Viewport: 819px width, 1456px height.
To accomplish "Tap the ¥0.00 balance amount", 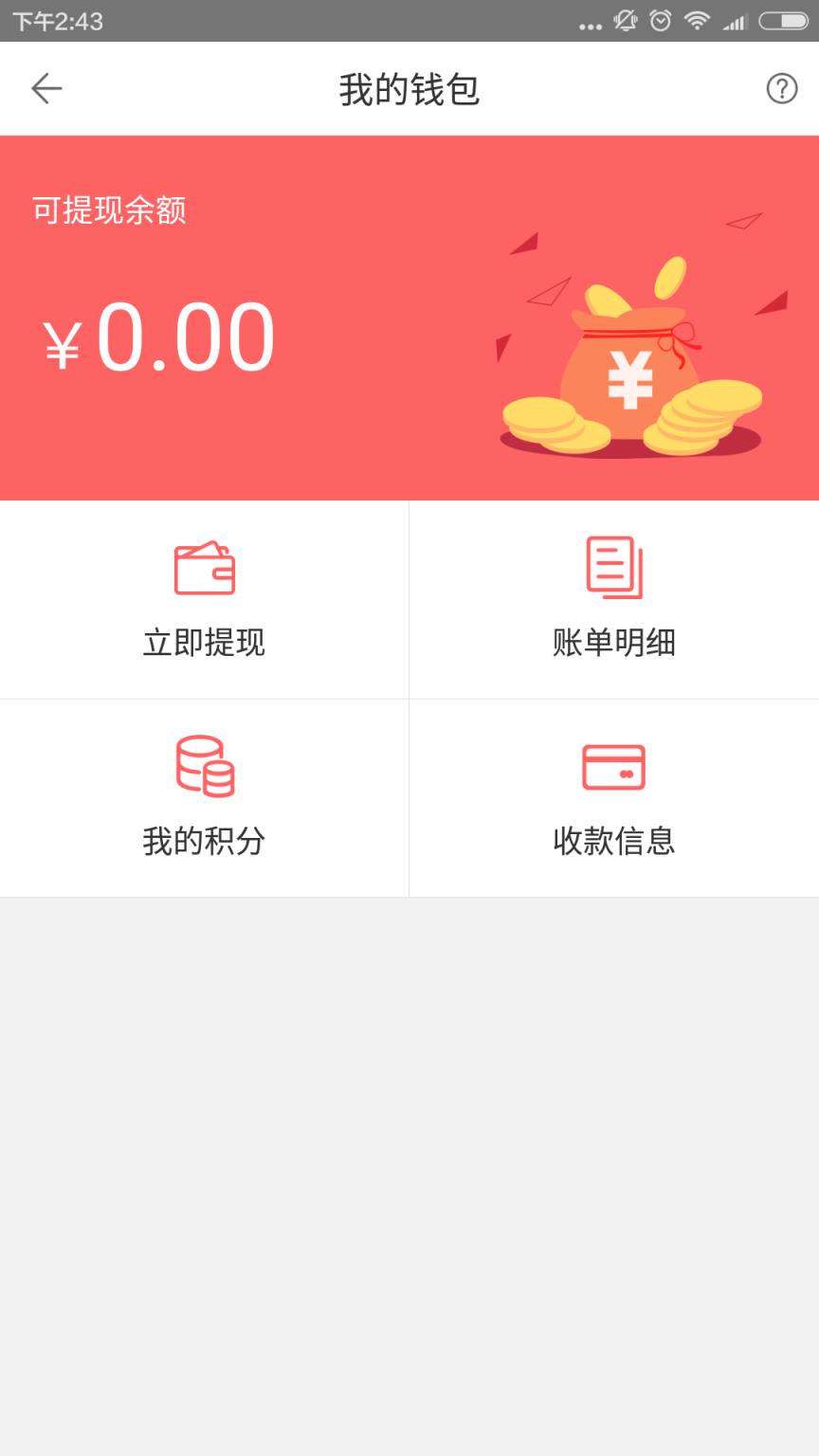I will coord(157,337).
